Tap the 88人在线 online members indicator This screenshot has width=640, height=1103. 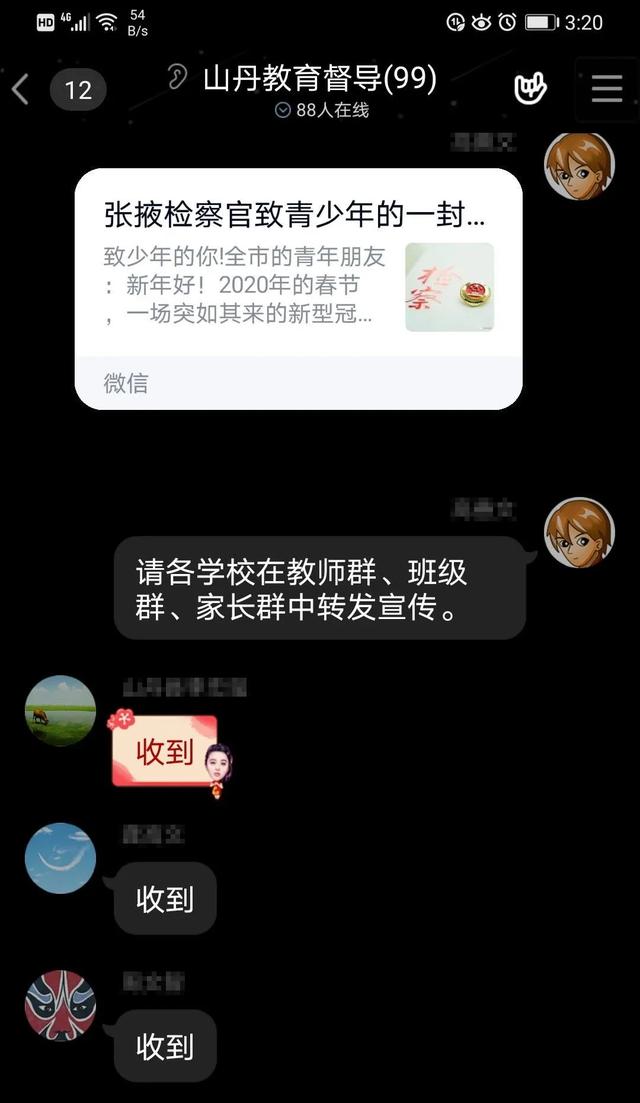click(322, 111)
